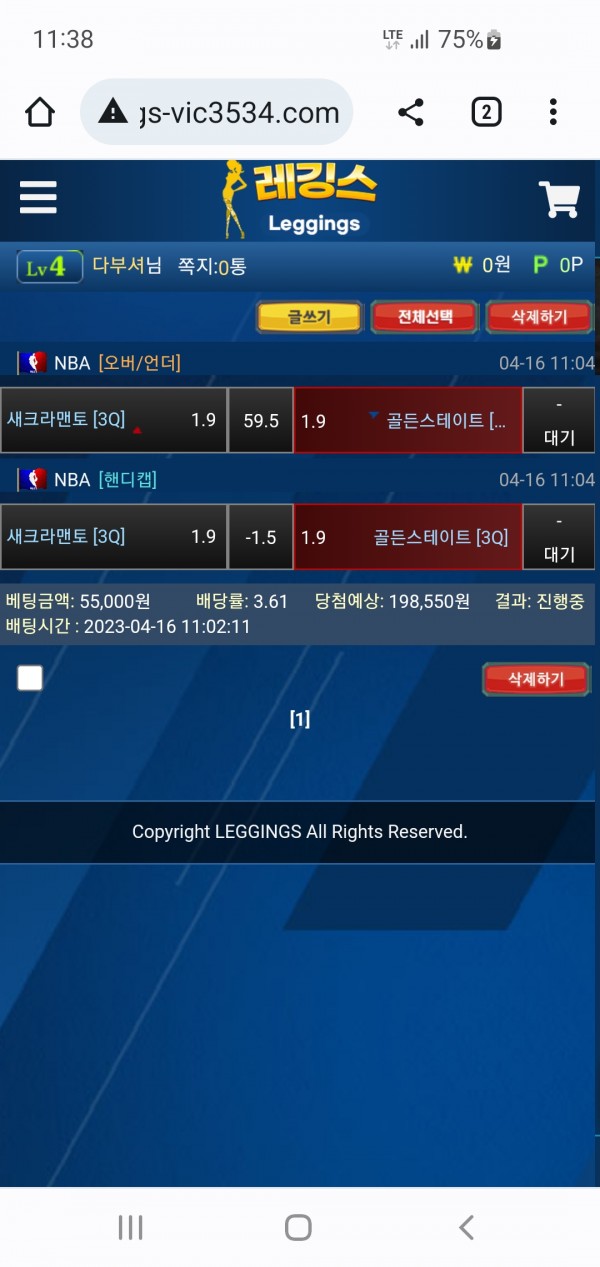600x1267 pixels.
Task: Tap the 글쓰기 write button
Action: point(308,317)
